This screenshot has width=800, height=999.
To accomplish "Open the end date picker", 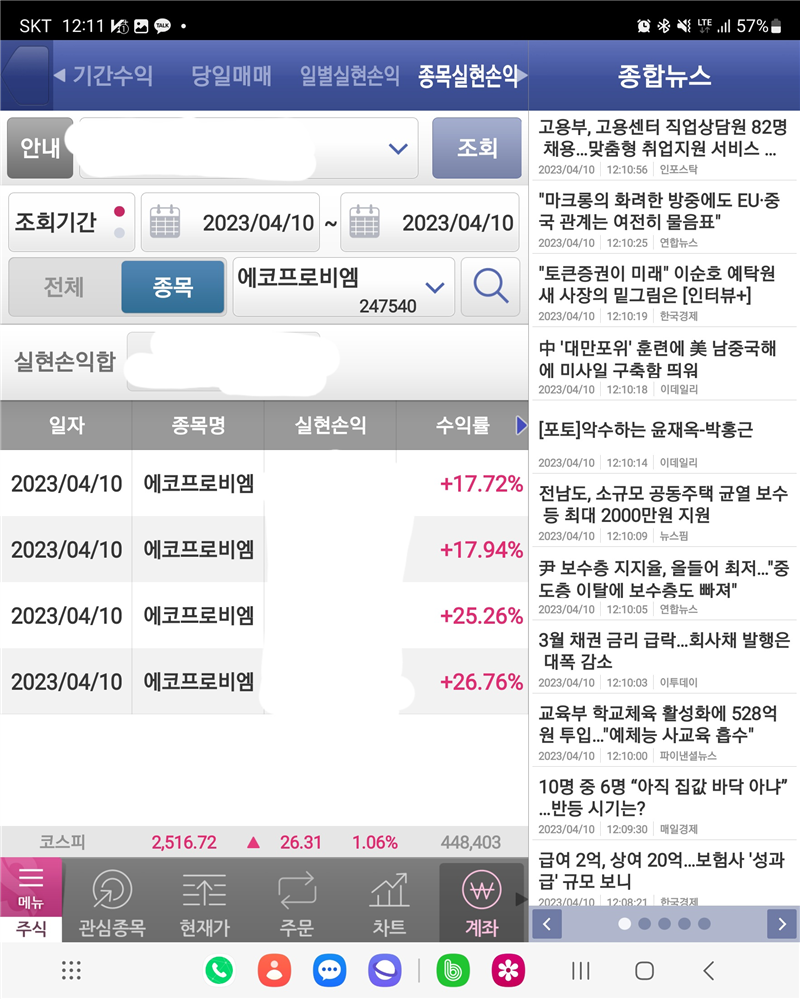I will click(x=430, y=222).
